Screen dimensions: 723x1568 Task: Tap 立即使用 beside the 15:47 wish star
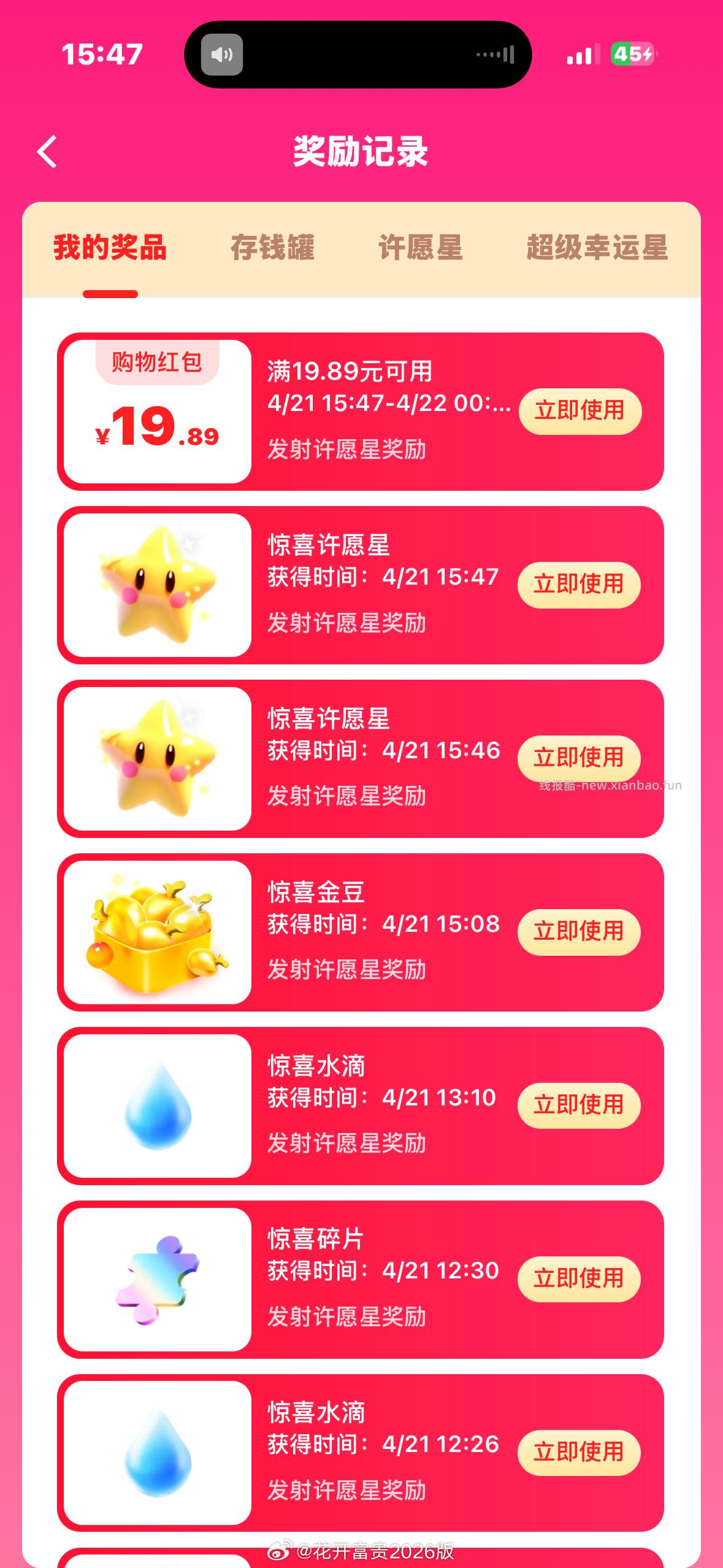(578, 584)
